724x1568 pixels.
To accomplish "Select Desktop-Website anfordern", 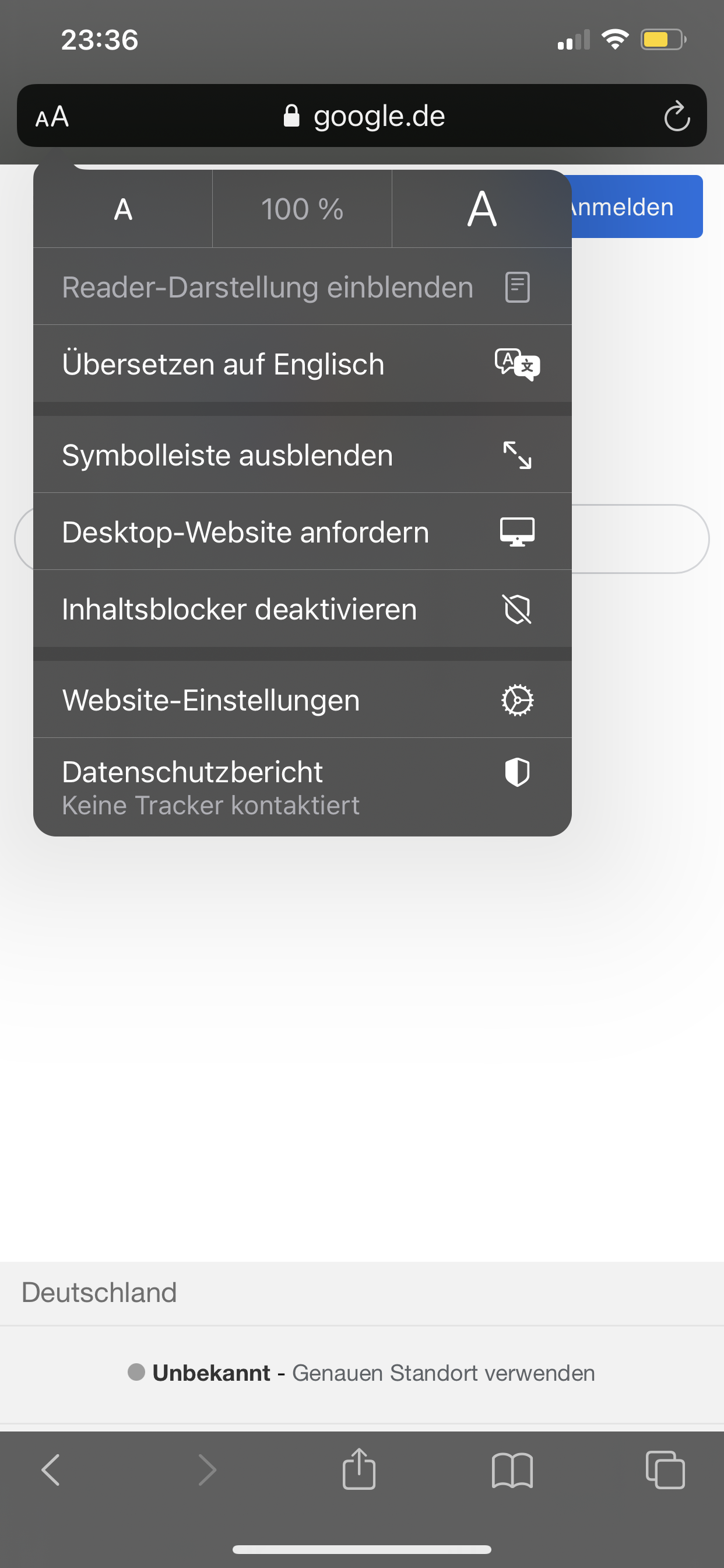I will click(x=303, y=532).
